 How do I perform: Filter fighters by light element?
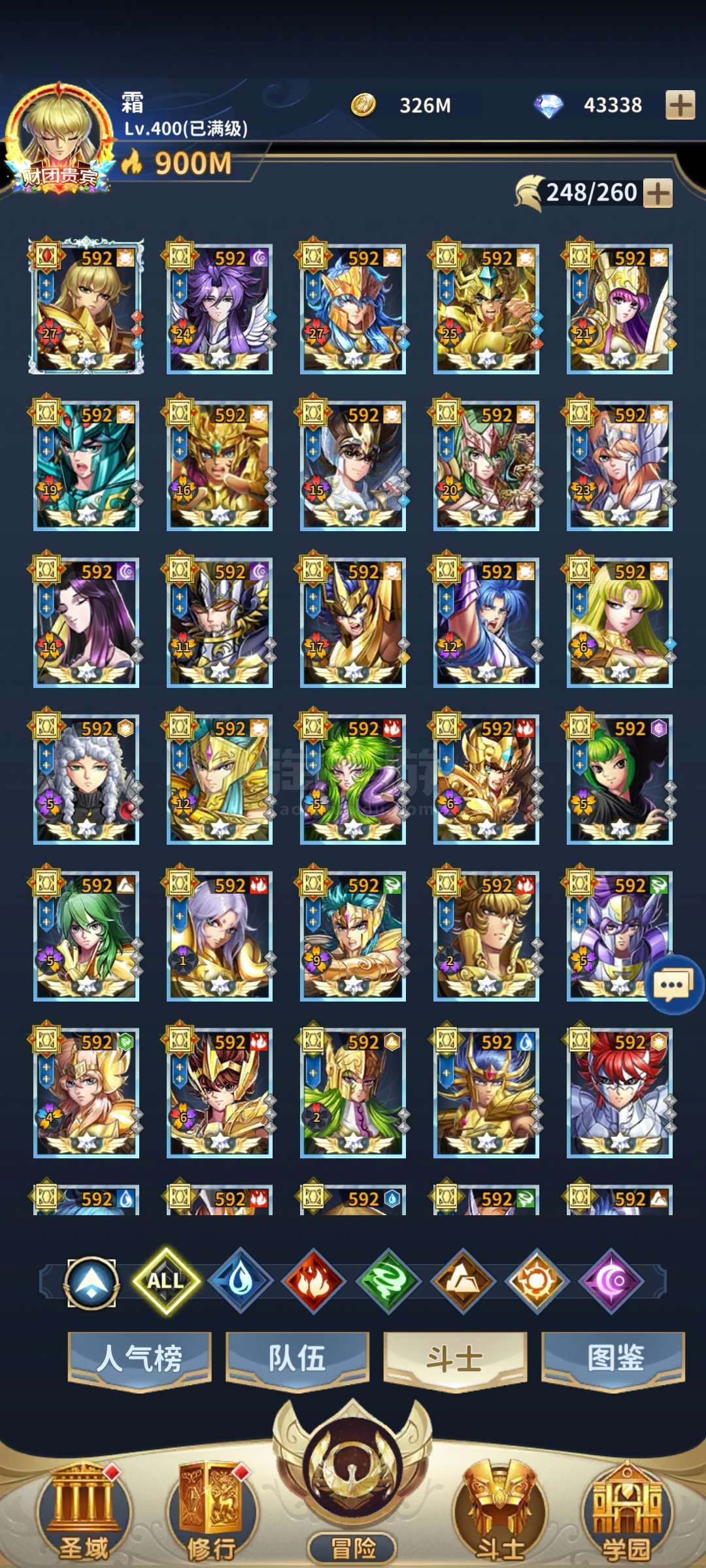click(537, 1281)
